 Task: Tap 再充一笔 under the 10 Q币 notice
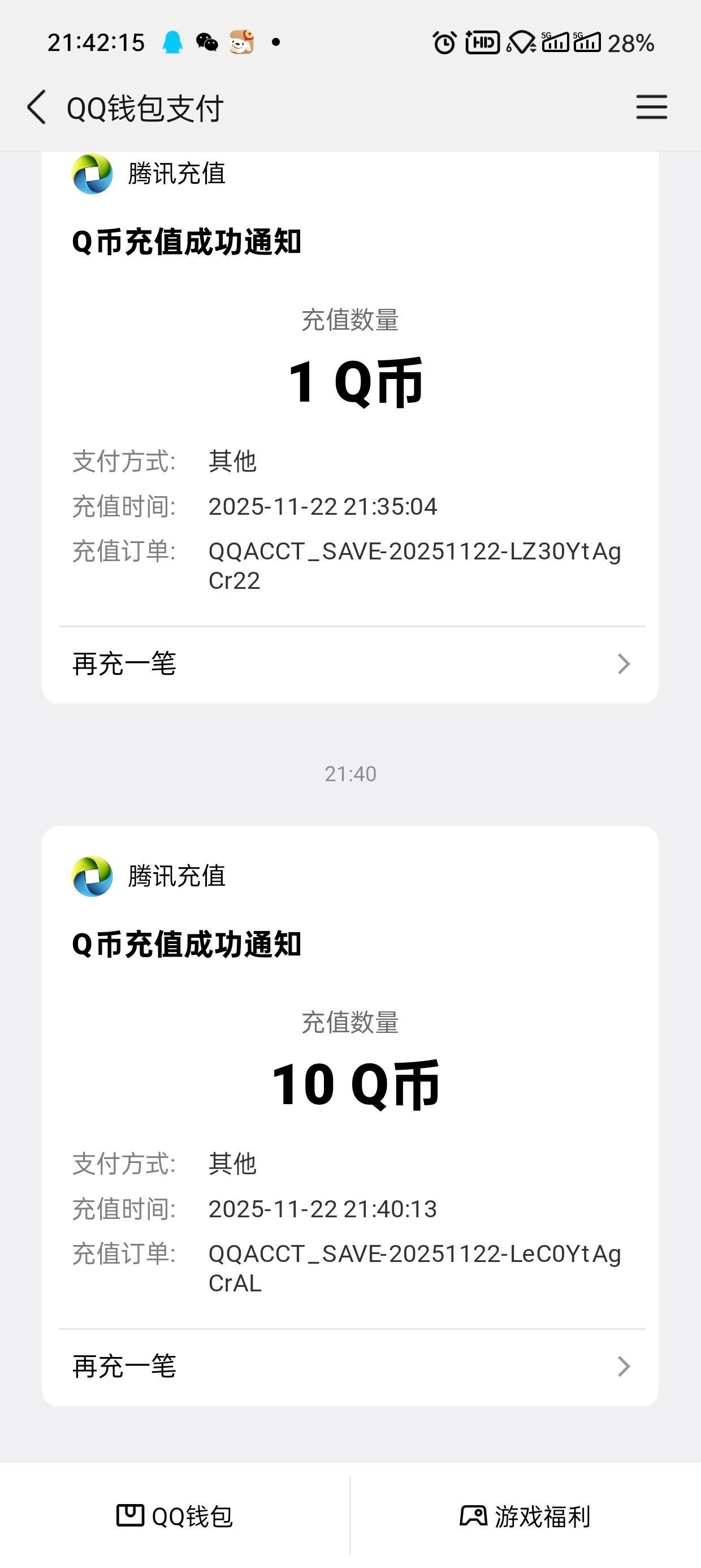pos(350,1366)
